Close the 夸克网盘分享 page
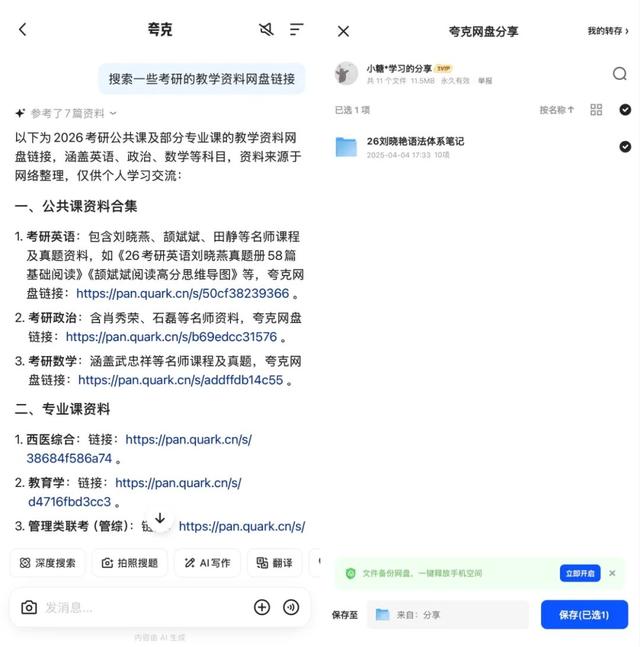Screen dimensions: 640x647 [343, 31]
